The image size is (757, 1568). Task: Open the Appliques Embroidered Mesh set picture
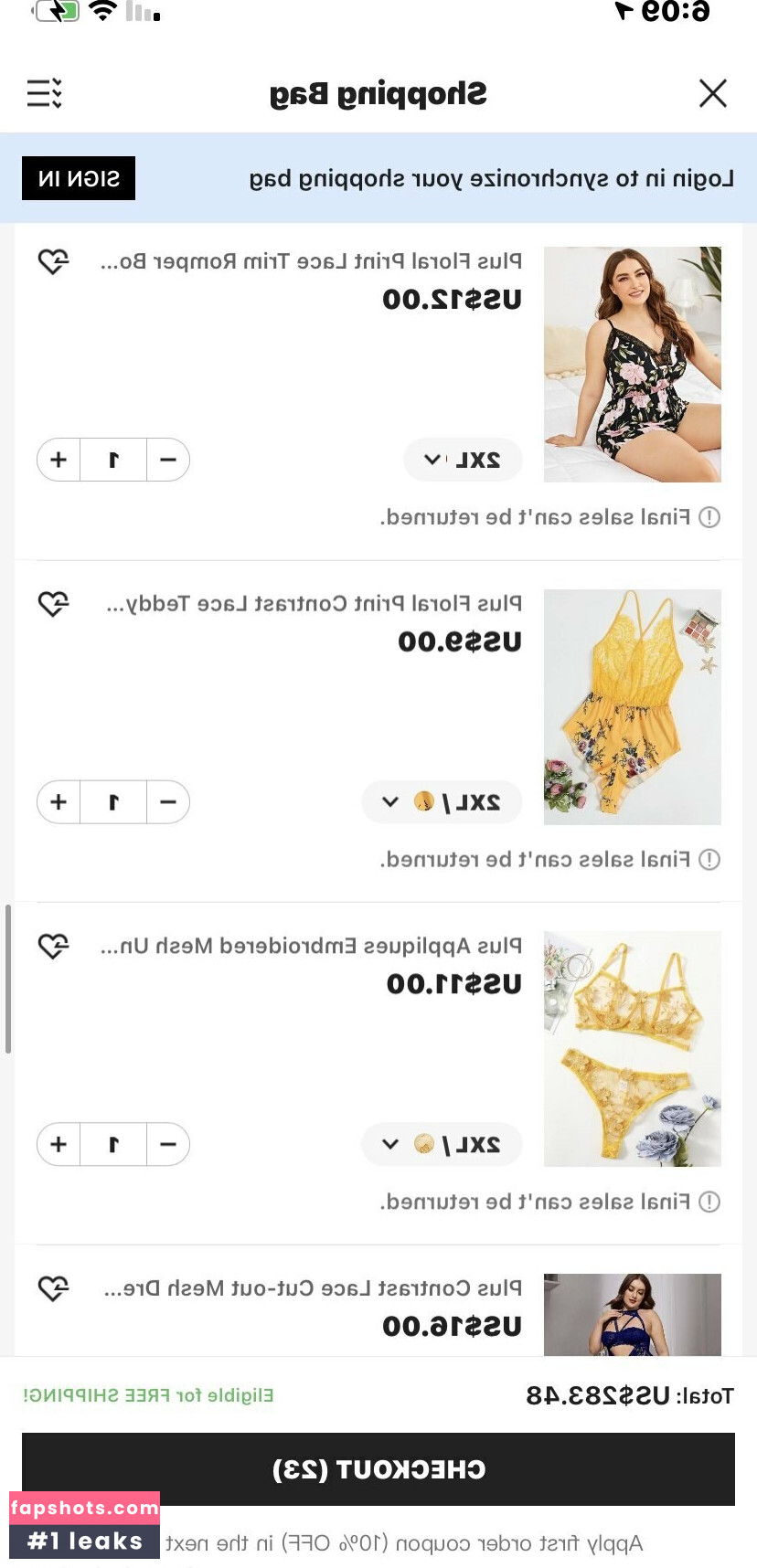point(632,1048)
